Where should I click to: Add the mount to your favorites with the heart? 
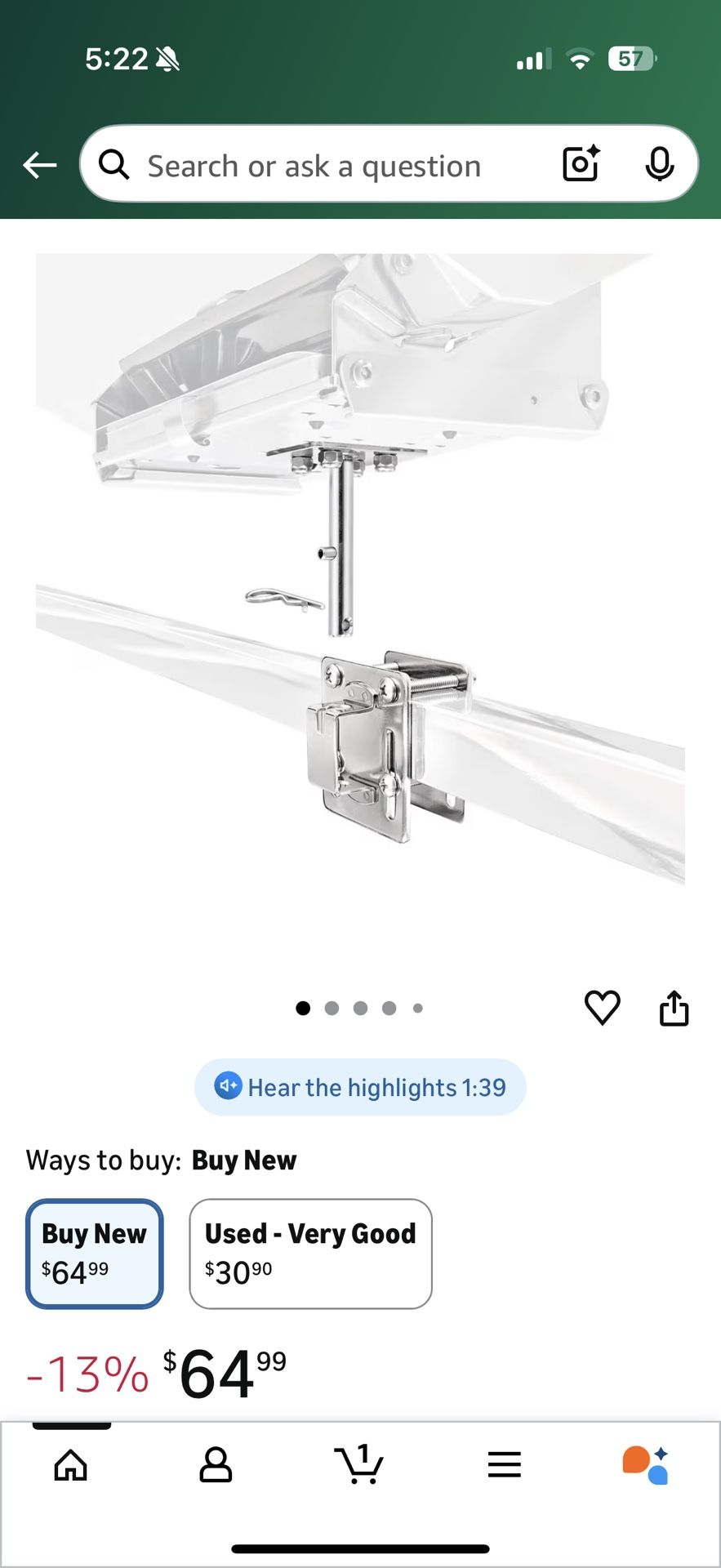[603, 1008]
